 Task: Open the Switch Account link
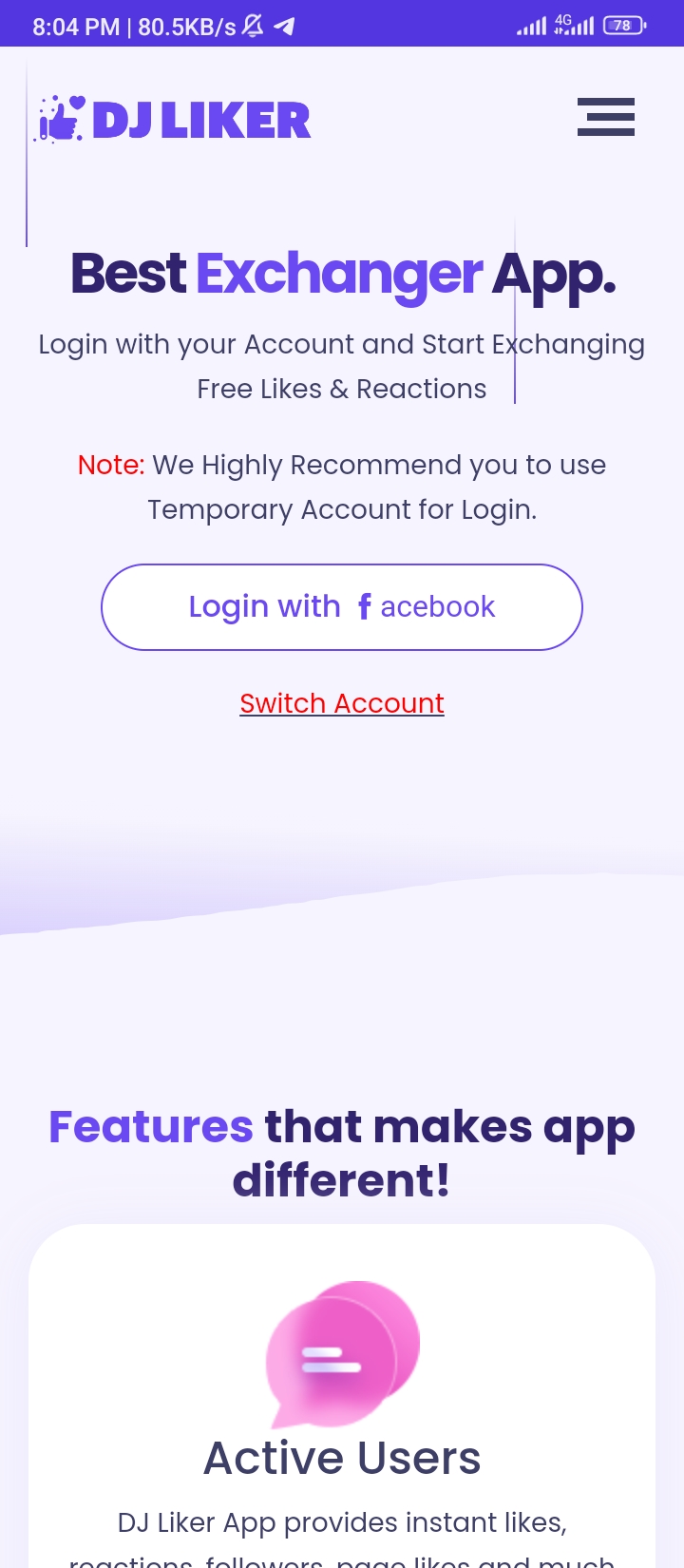[x=342, y=703]
